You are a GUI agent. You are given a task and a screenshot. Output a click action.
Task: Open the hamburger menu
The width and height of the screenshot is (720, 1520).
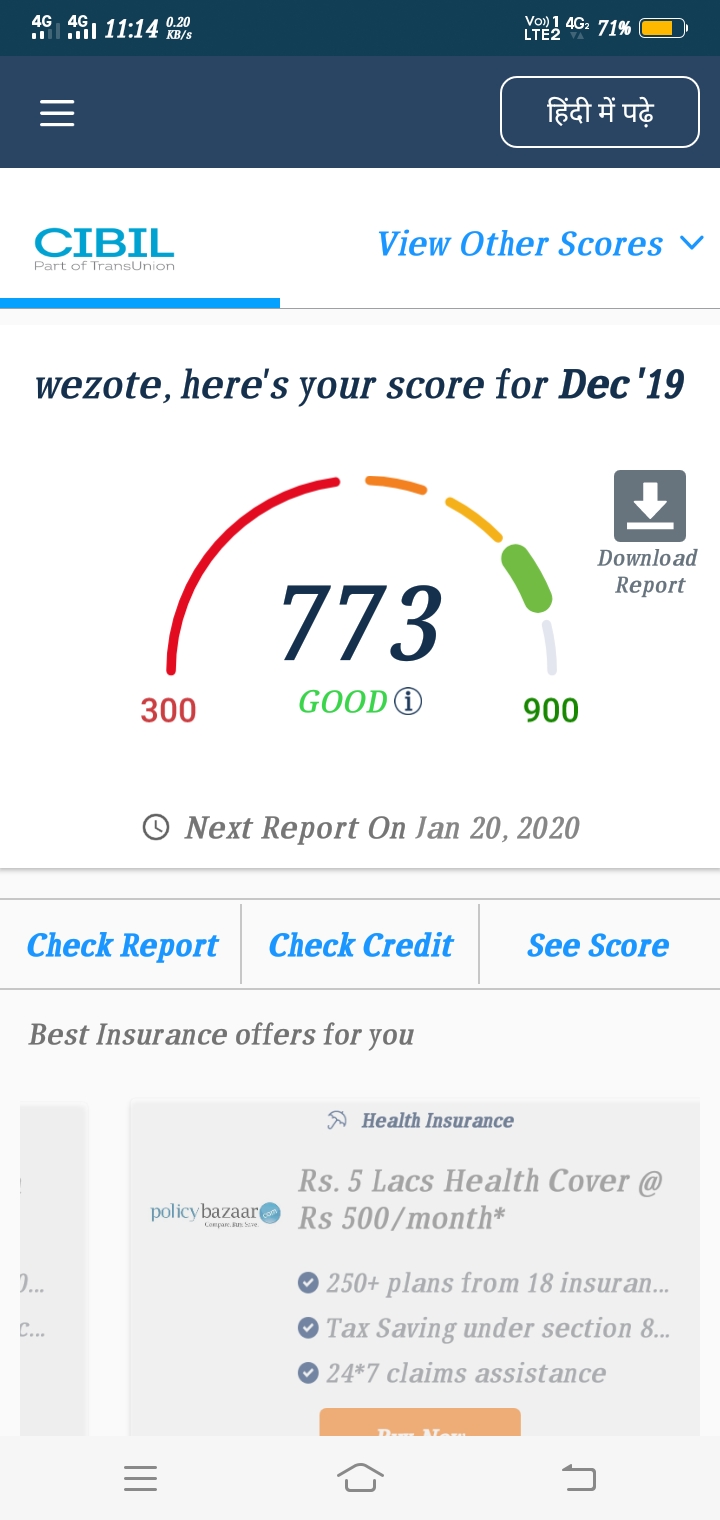click(57, 113)
